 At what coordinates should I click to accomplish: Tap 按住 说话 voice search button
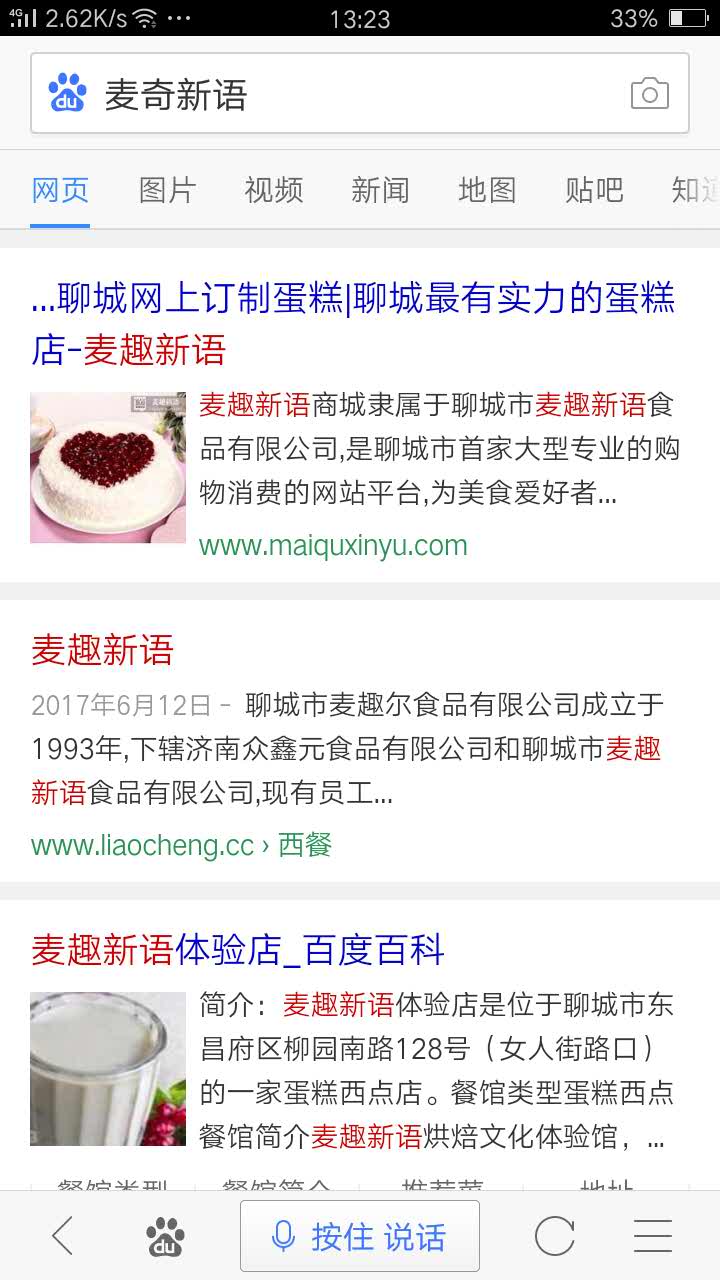(x=360, y=1237)
